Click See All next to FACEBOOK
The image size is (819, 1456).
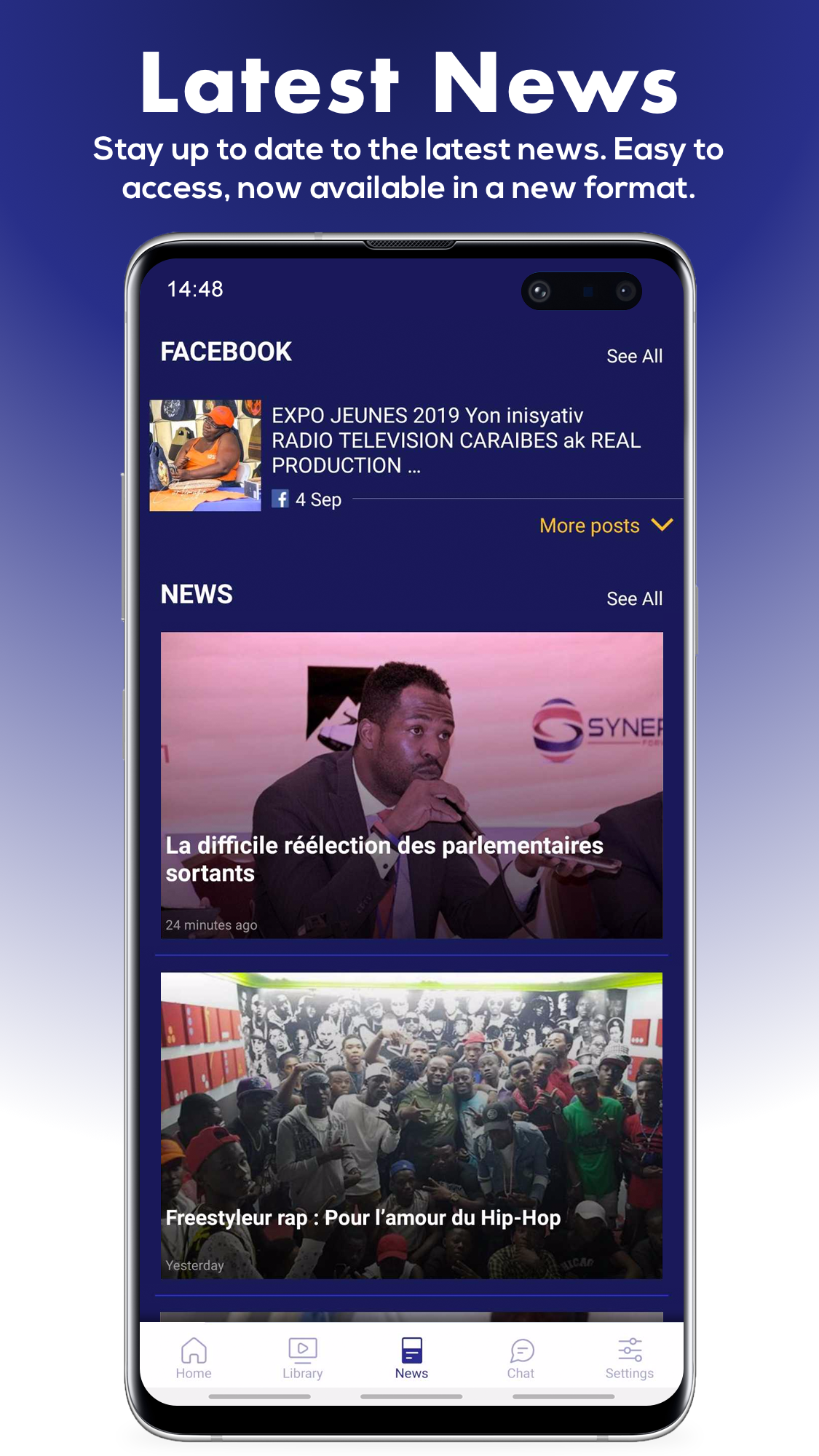point(634,356)
